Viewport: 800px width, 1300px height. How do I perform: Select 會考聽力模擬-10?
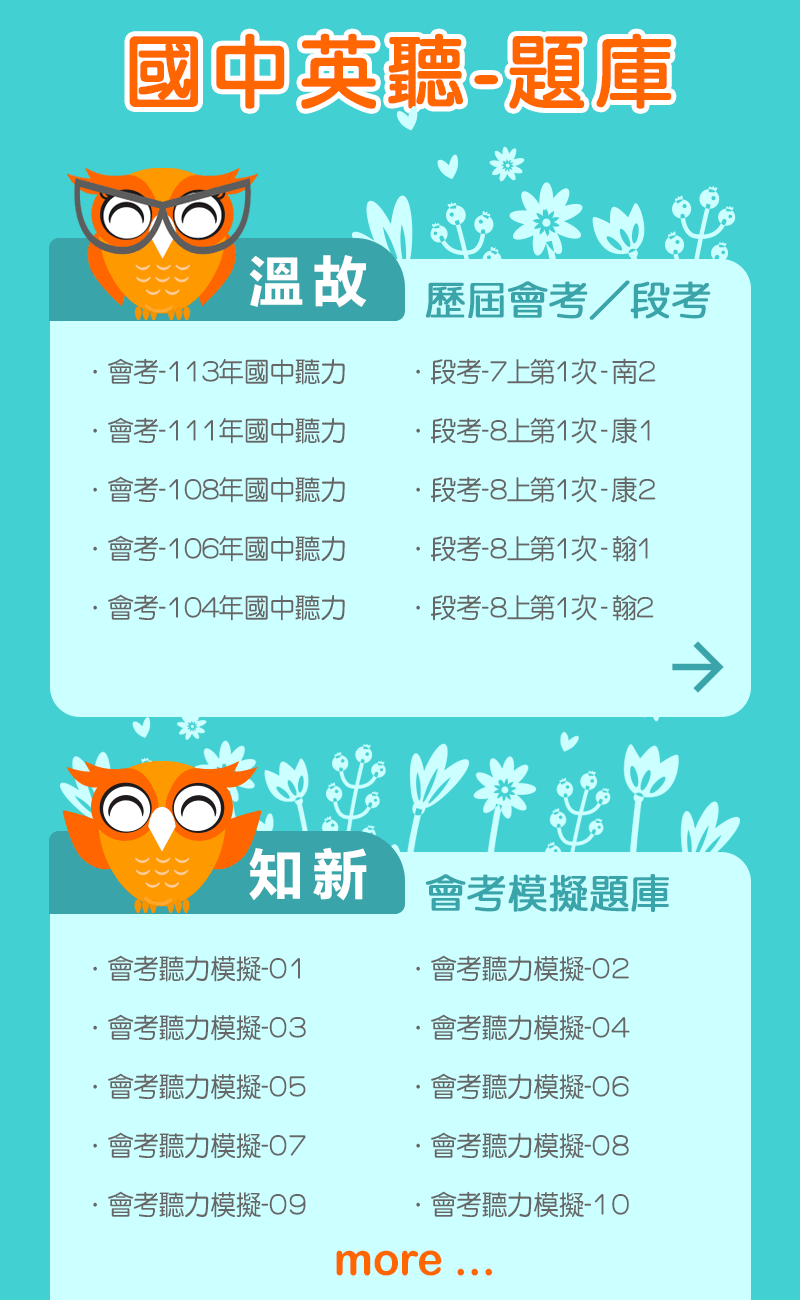point(530,1205)
